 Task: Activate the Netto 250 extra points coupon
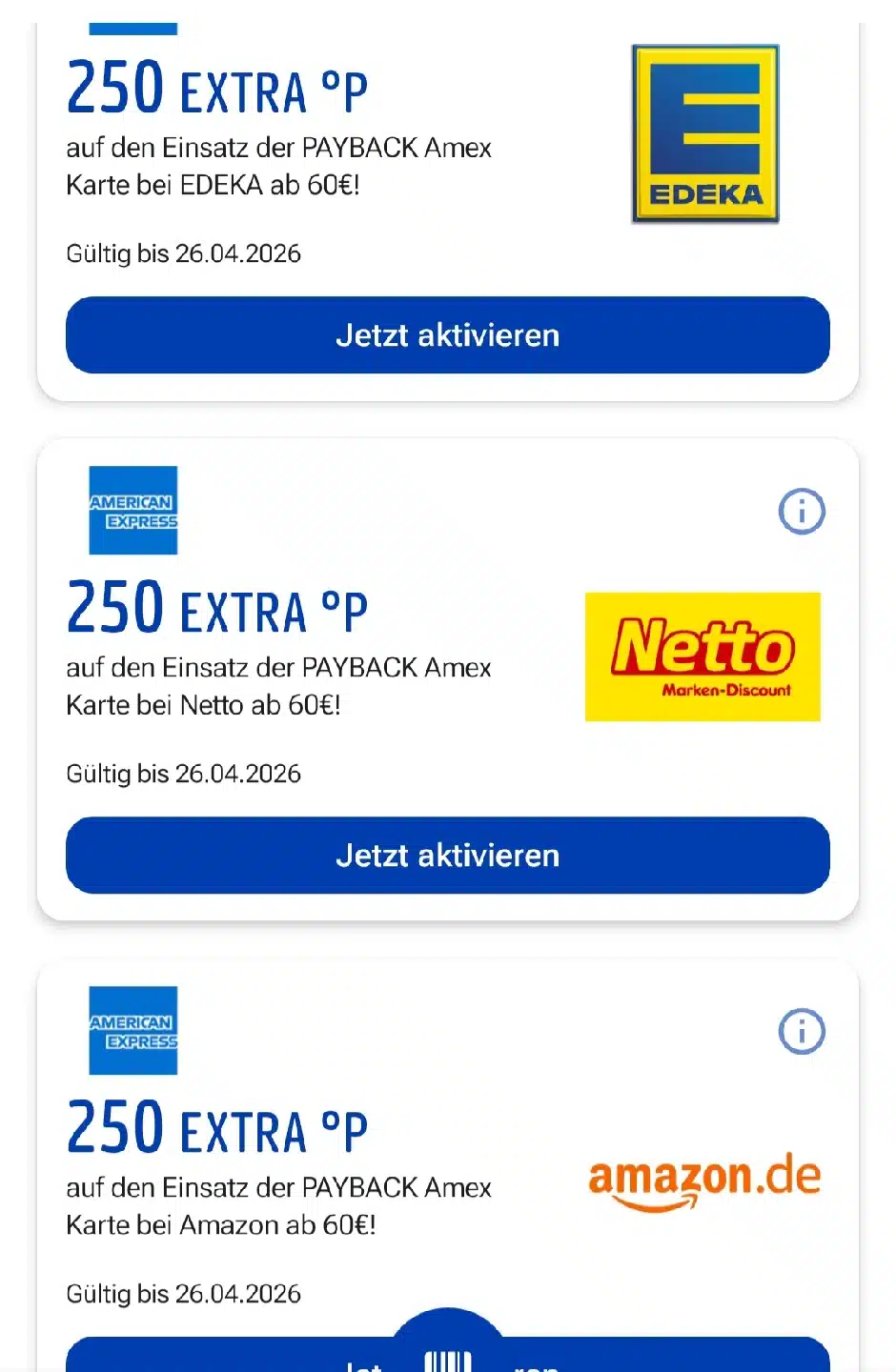coord(447,855)
